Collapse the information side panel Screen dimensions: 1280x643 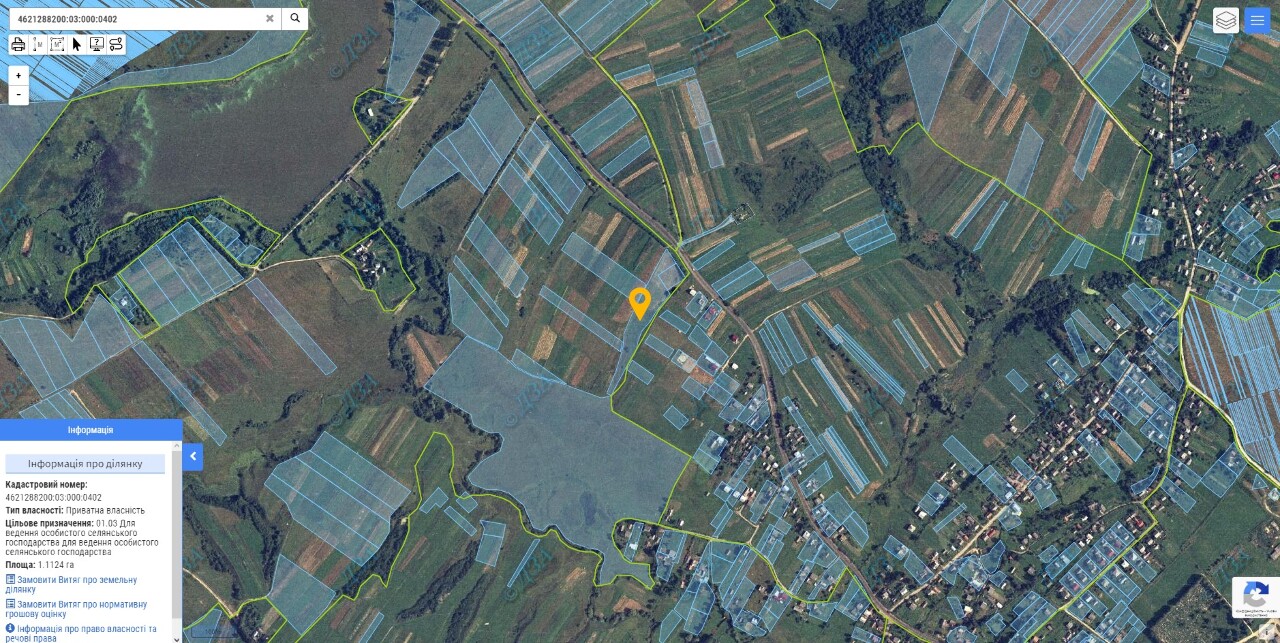coord(193,457)
